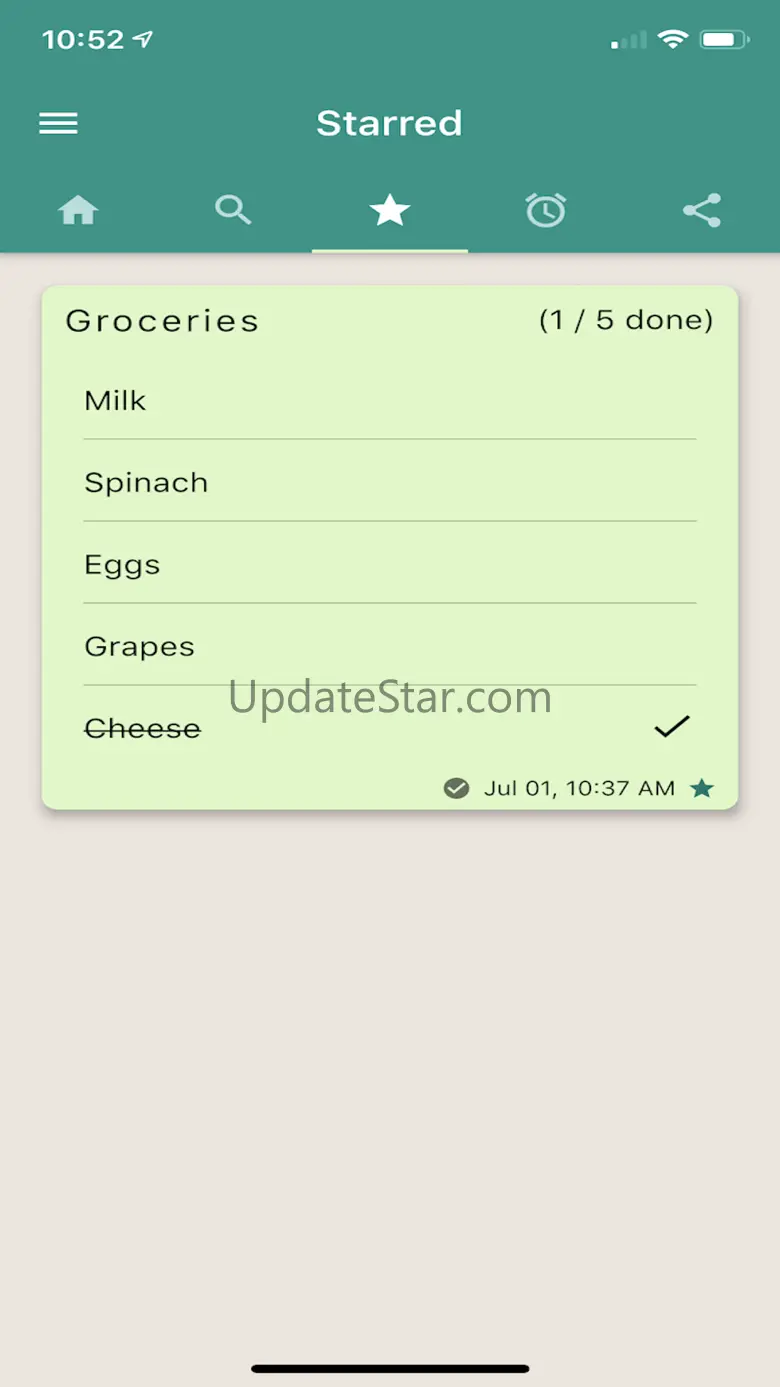Select the Starred tab
Image resolution: width=780 pixels, height=1387 pixels.
coord(389,210)
